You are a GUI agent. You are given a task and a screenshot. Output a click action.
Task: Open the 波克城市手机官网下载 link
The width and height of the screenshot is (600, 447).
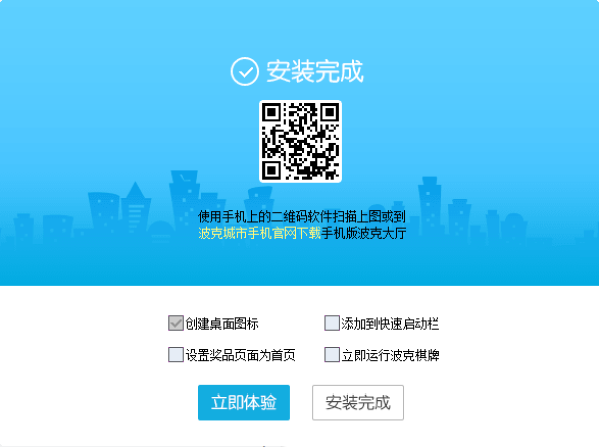pos(259,233)
